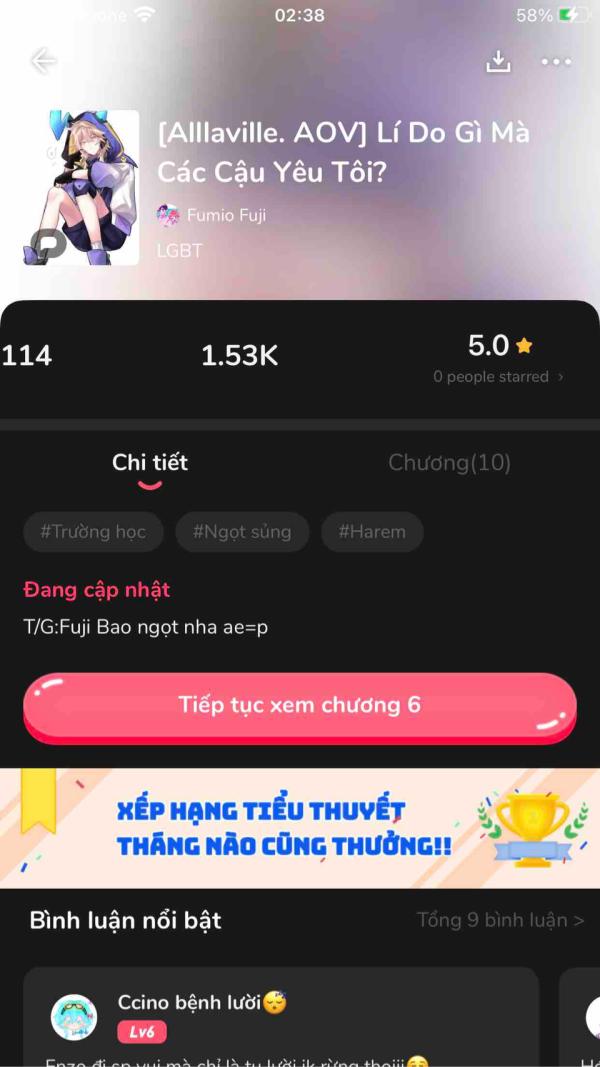
Task: View all comments via Tổng 9 bình luận
Action: [x=500, y=920]
